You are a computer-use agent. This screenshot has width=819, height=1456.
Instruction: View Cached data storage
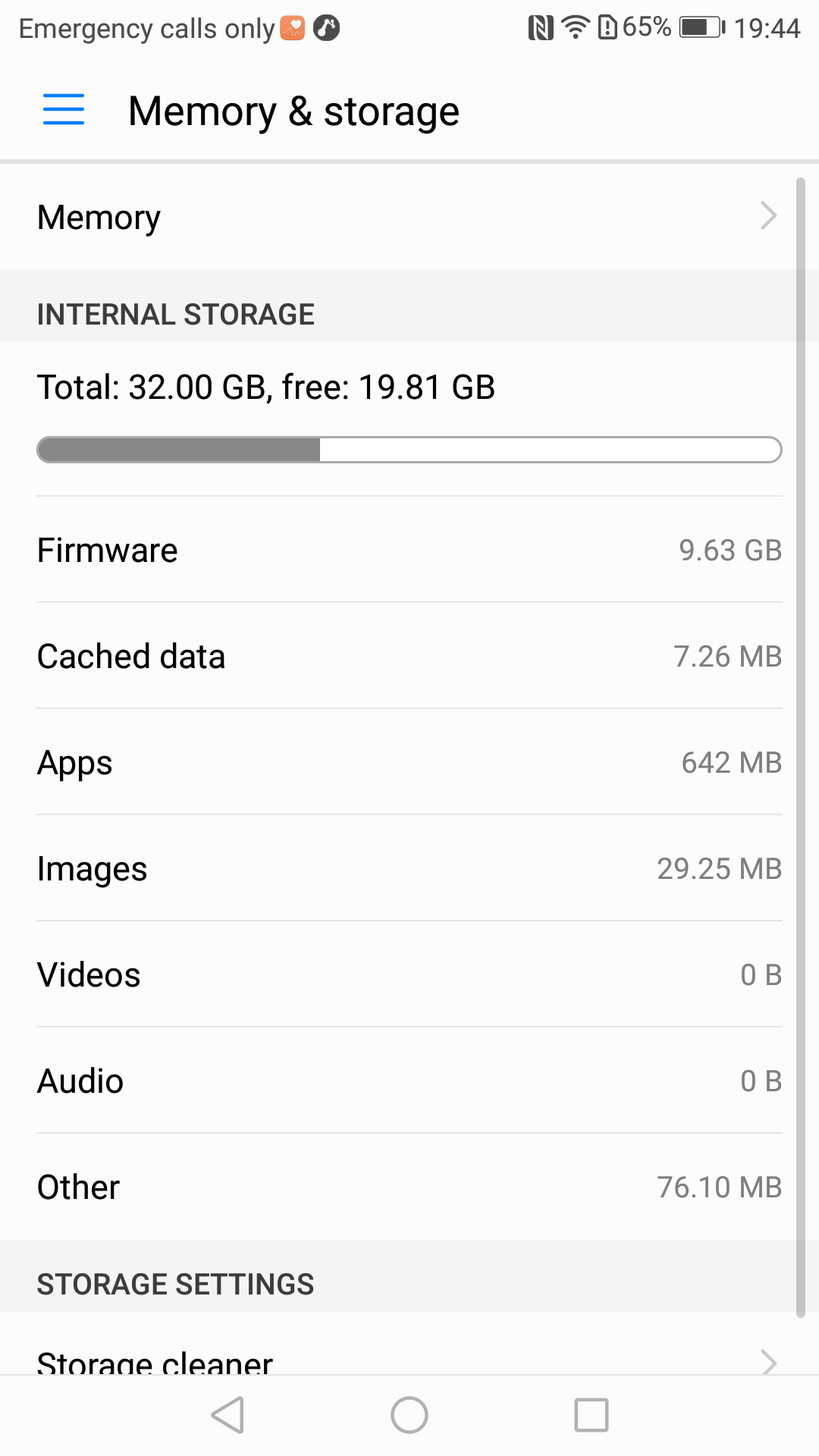click(x=409, y=656)
